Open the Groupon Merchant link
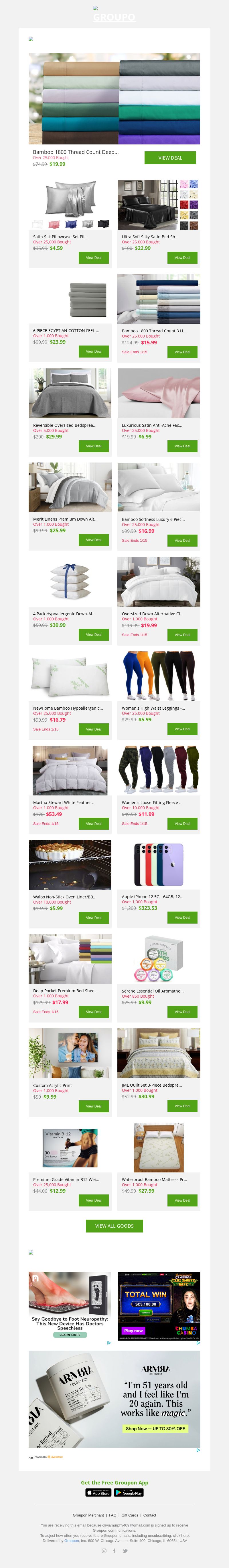This screenshot has width=229, height=1568. pyautogui.click(x=88, y=1515)
